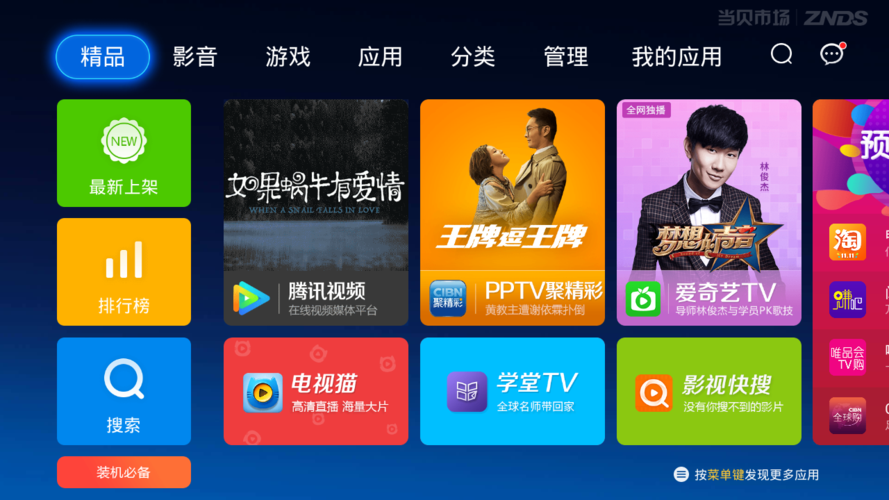
Task: Open the search icon in top bar
Action: tap(781, 54)
